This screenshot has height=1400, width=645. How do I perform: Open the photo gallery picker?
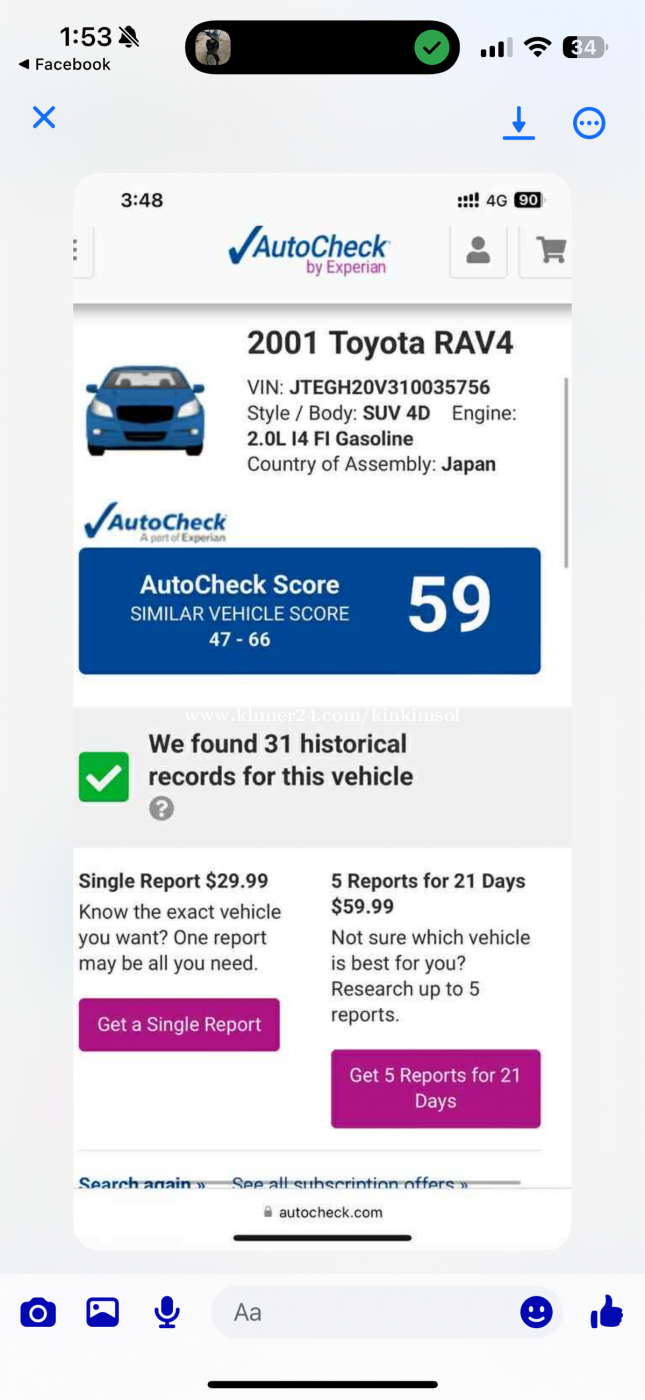(102, 1312)
